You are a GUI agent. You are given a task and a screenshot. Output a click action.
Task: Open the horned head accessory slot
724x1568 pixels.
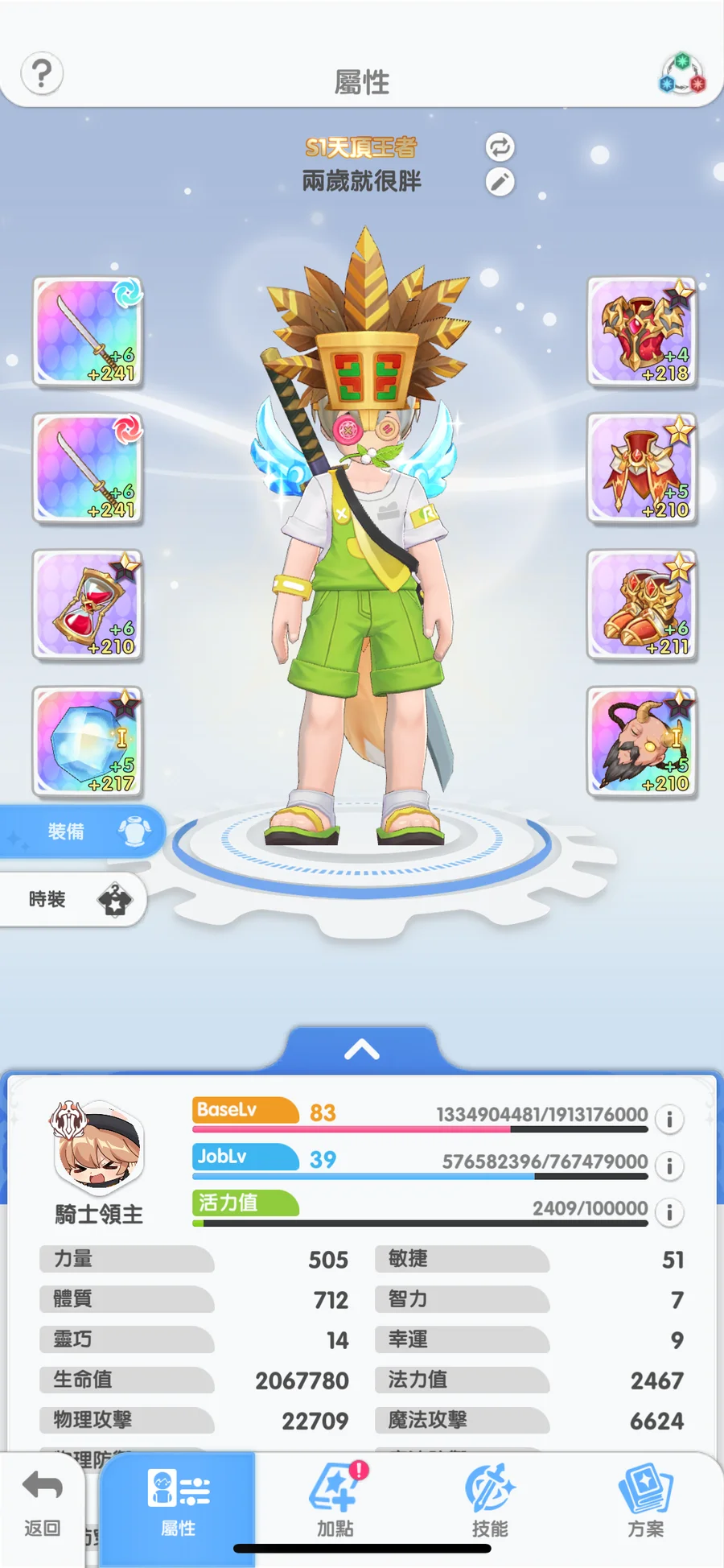(642, 742)
